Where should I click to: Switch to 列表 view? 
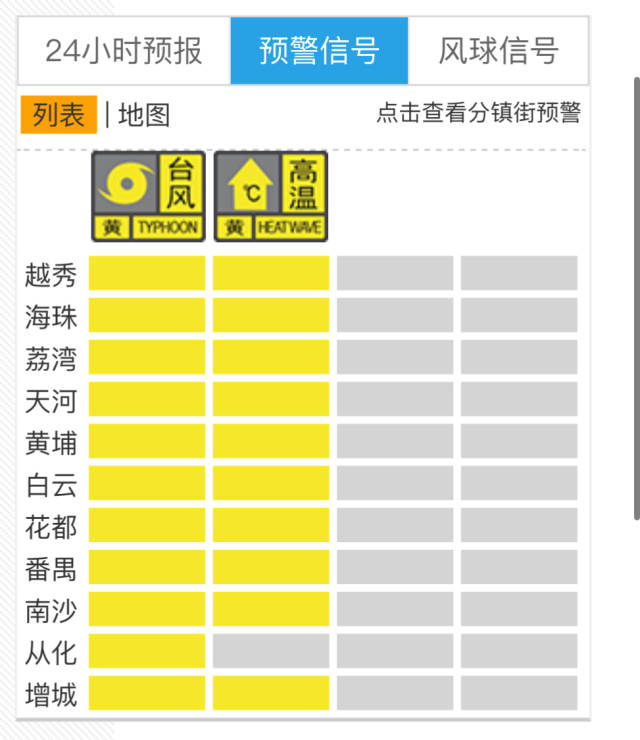(59, 115)
